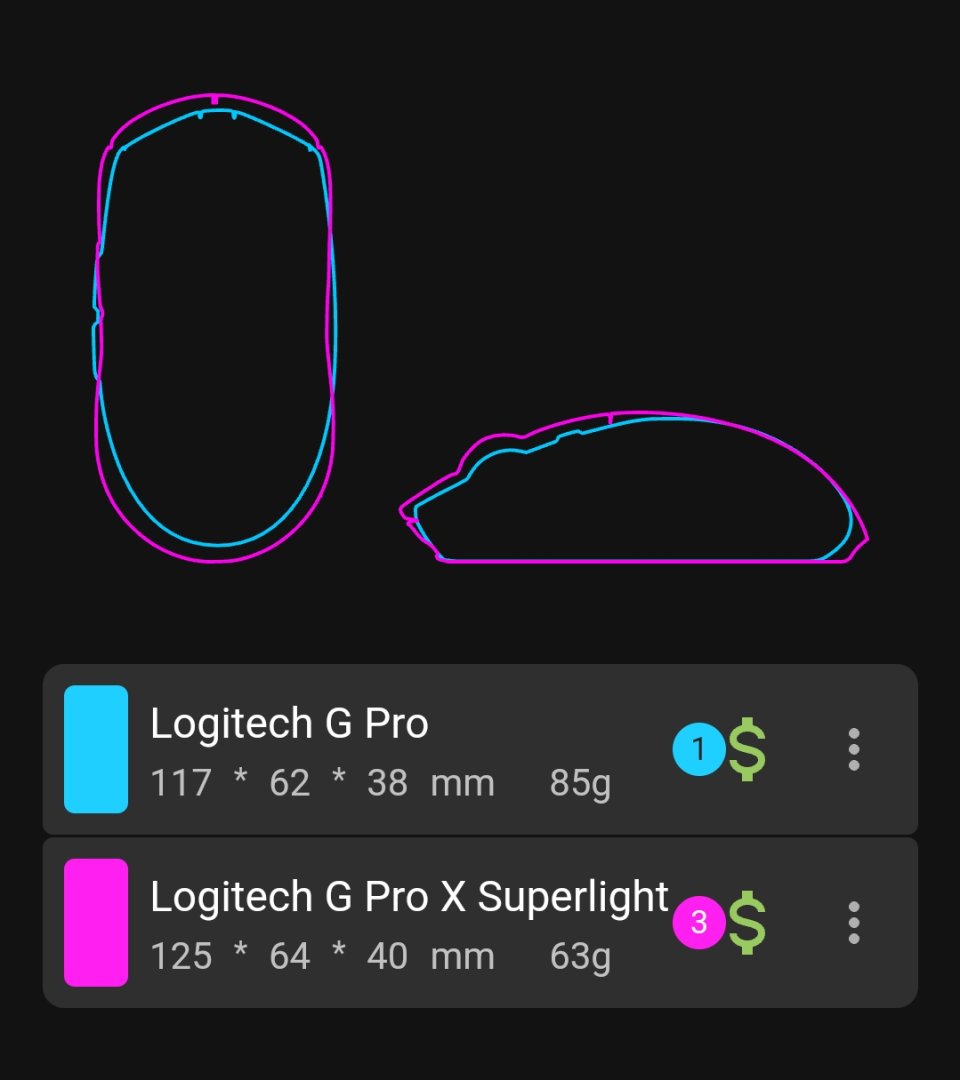Tap the cyan color swatch for Logitech G Pro

click(x=96, y=749)
